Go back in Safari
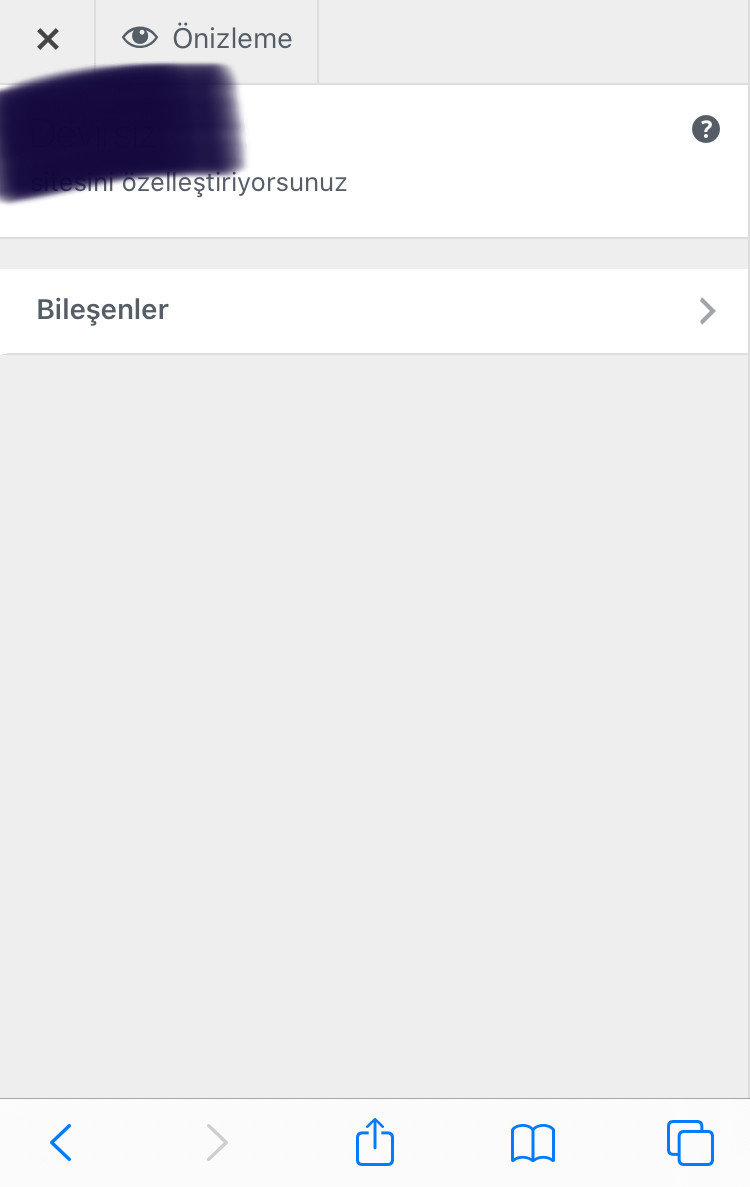This screenshot has width=750, height=1187. [61, 1141]
